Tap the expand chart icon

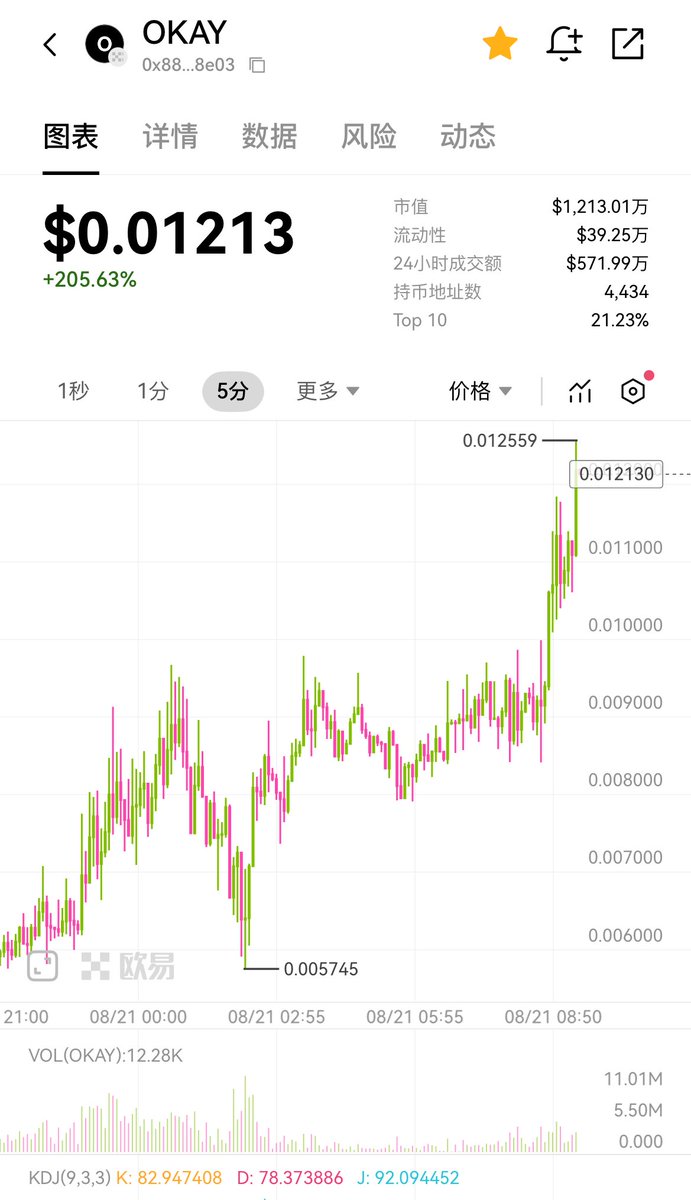pyautogui.click(x=41, y=966)
